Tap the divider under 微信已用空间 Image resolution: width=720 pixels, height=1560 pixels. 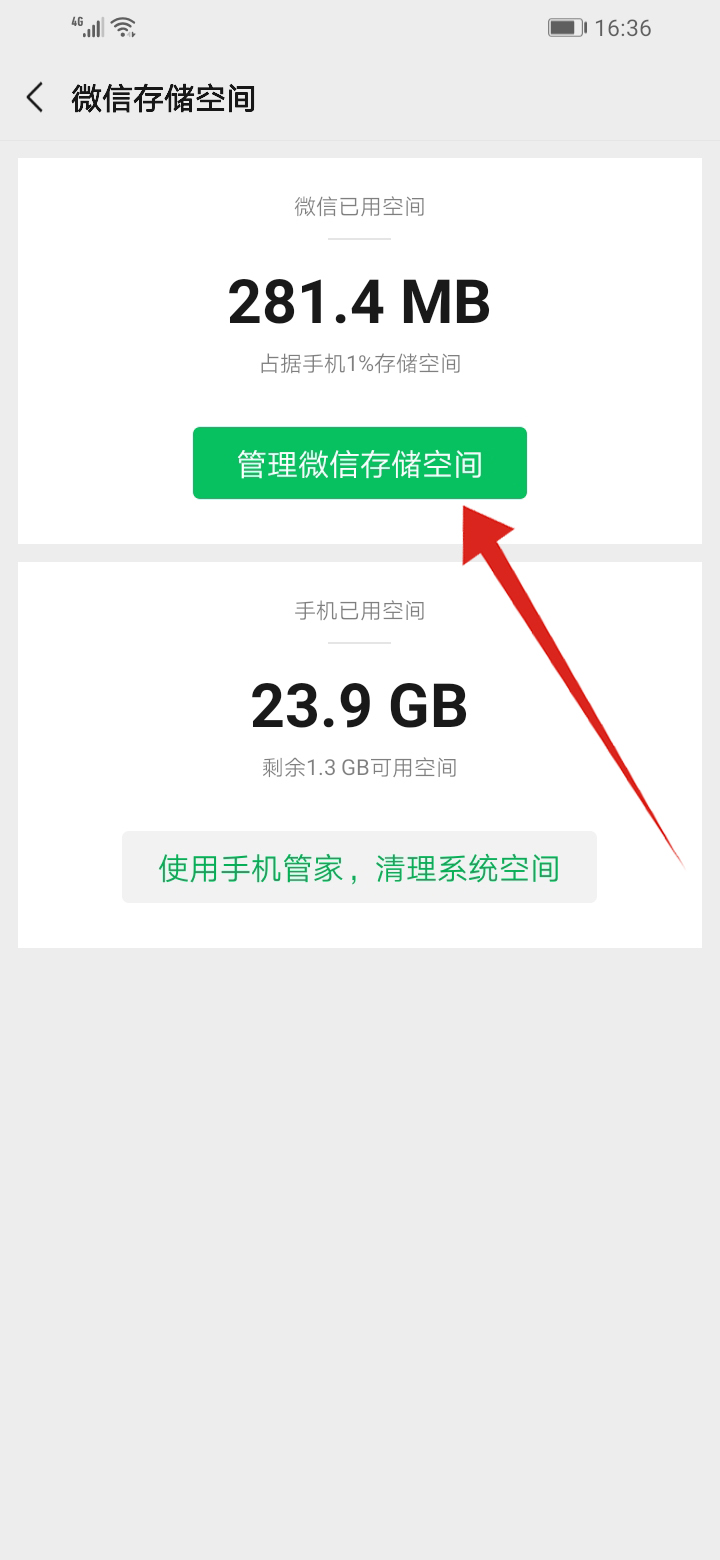coord(358,237)
